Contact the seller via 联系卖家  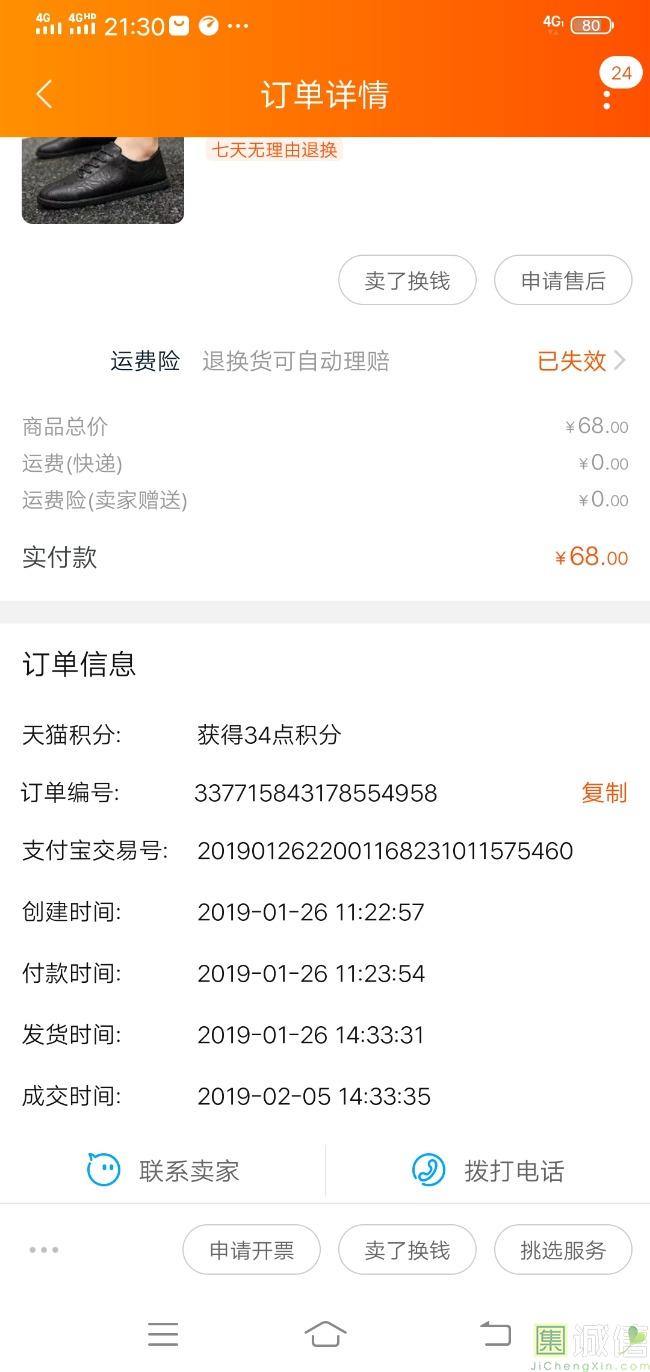(x=164, y=1170)
